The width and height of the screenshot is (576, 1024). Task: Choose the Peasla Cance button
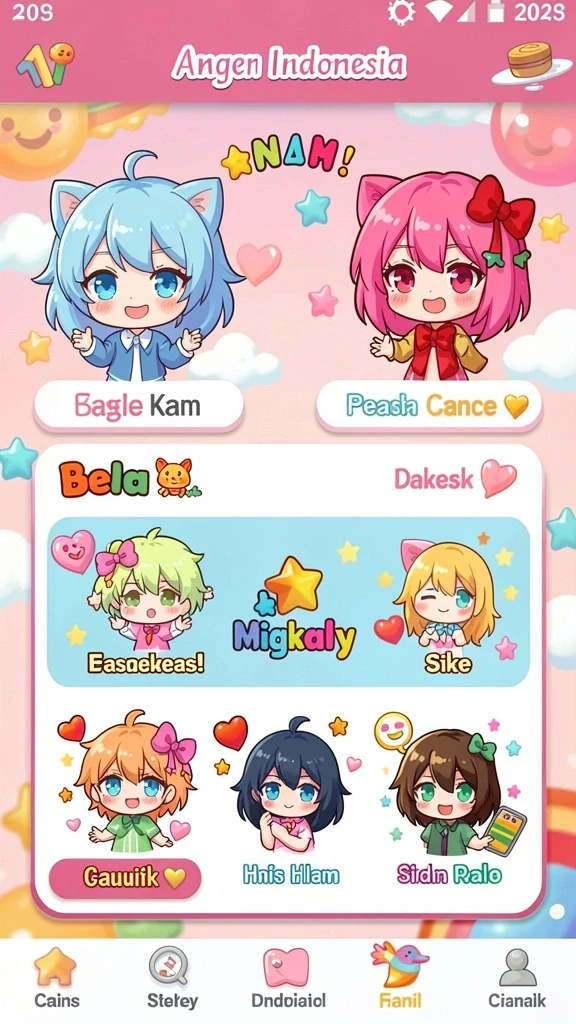pyautogui.click(x=429, y=406)
